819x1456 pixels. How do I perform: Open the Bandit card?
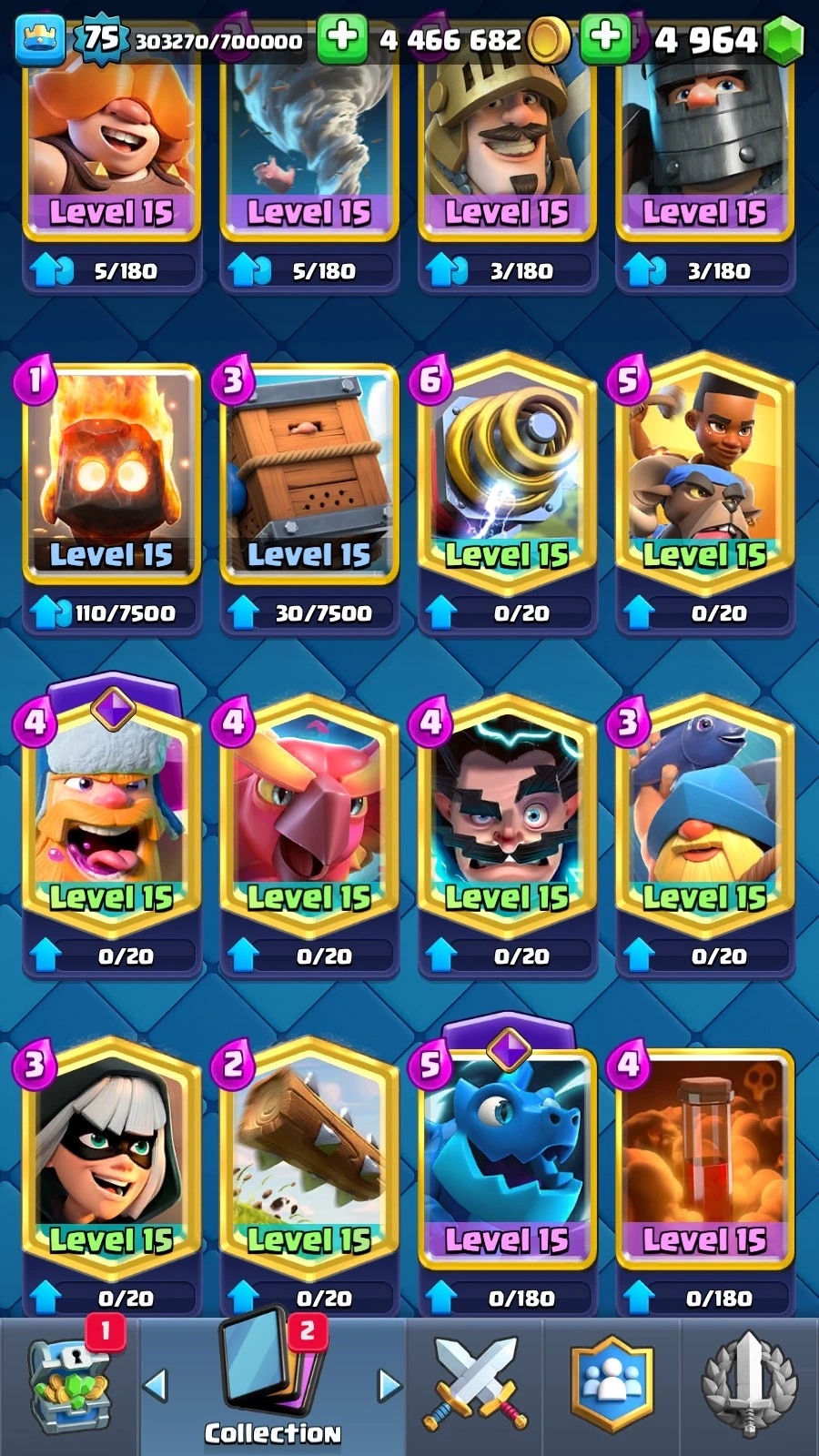pos(111,1156)
